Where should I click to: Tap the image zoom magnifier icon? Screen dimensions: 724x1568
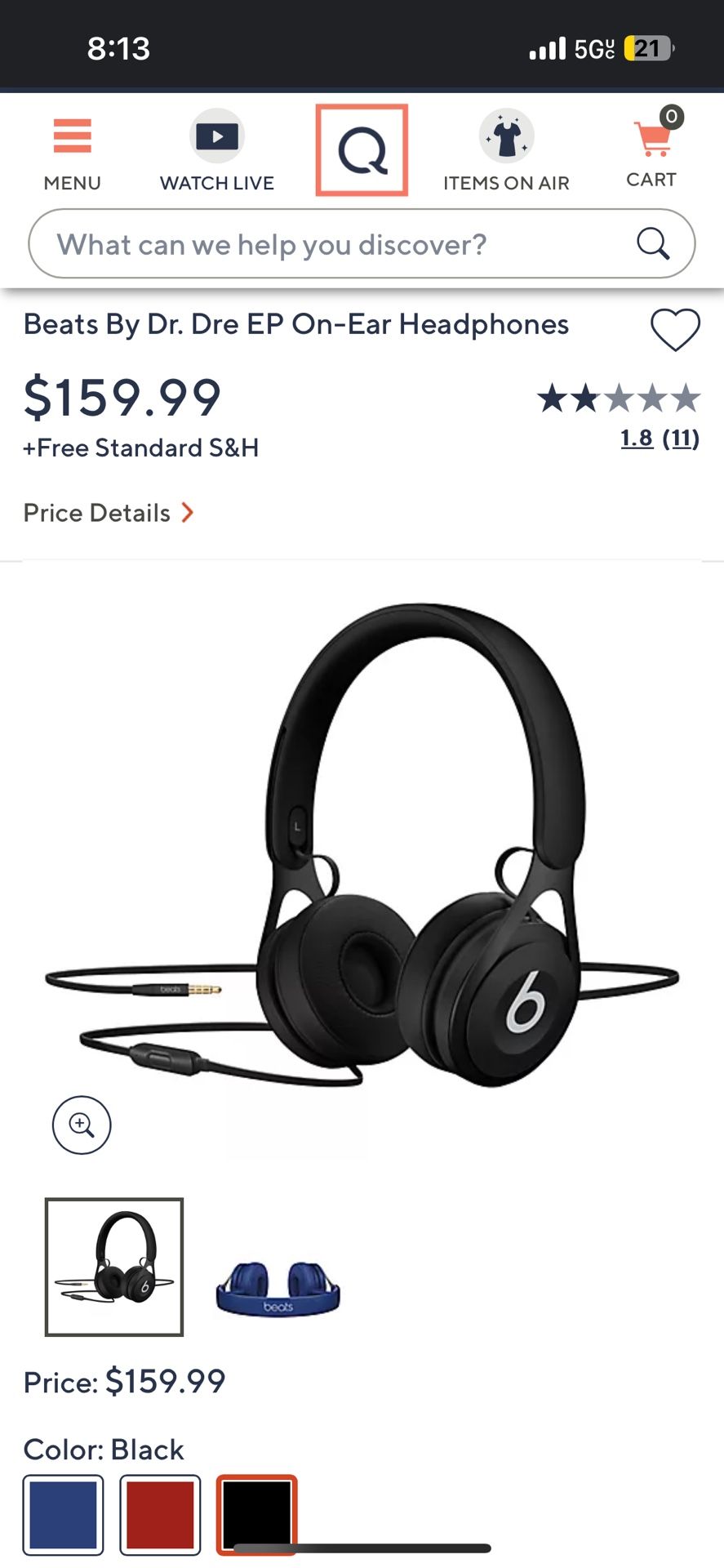[81, 1125]
